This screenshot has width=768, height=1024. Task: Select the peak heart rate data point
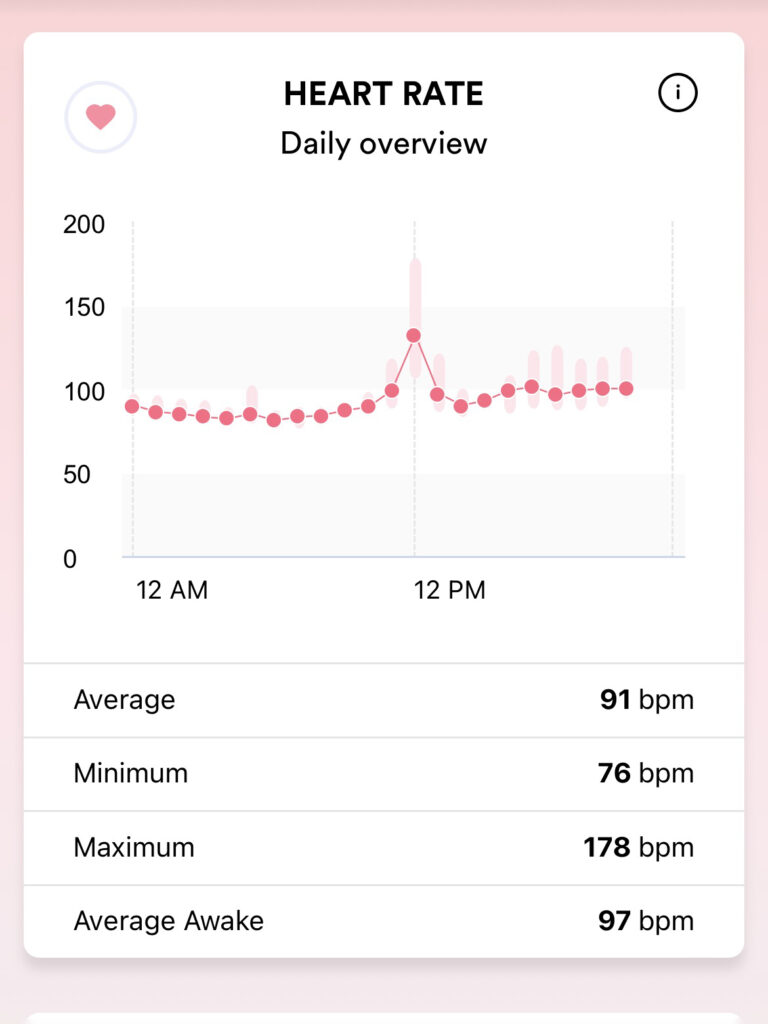pyautogui.click(x=414, y=335)
